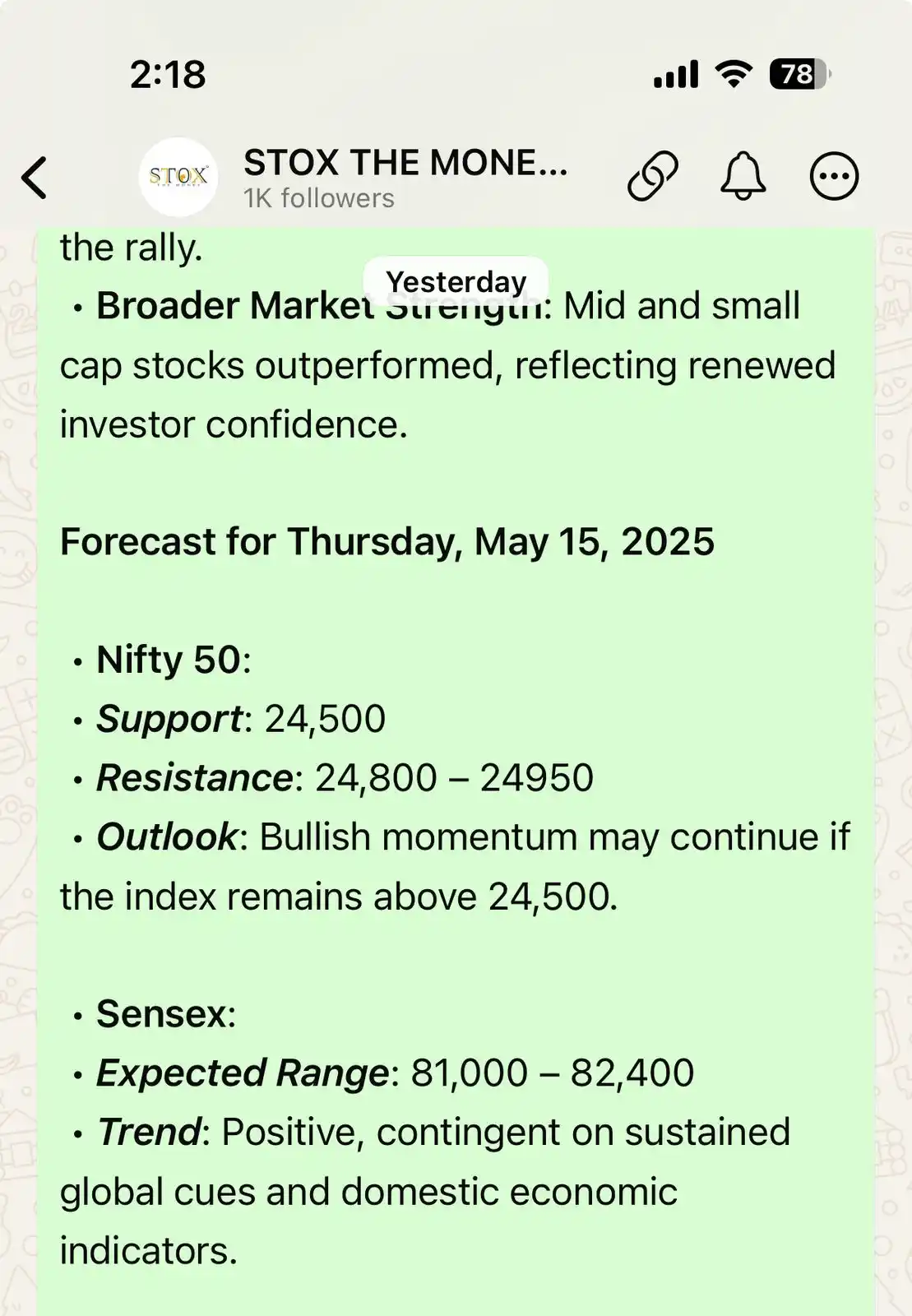
Task: Open the more options menu
Action: 834,176
